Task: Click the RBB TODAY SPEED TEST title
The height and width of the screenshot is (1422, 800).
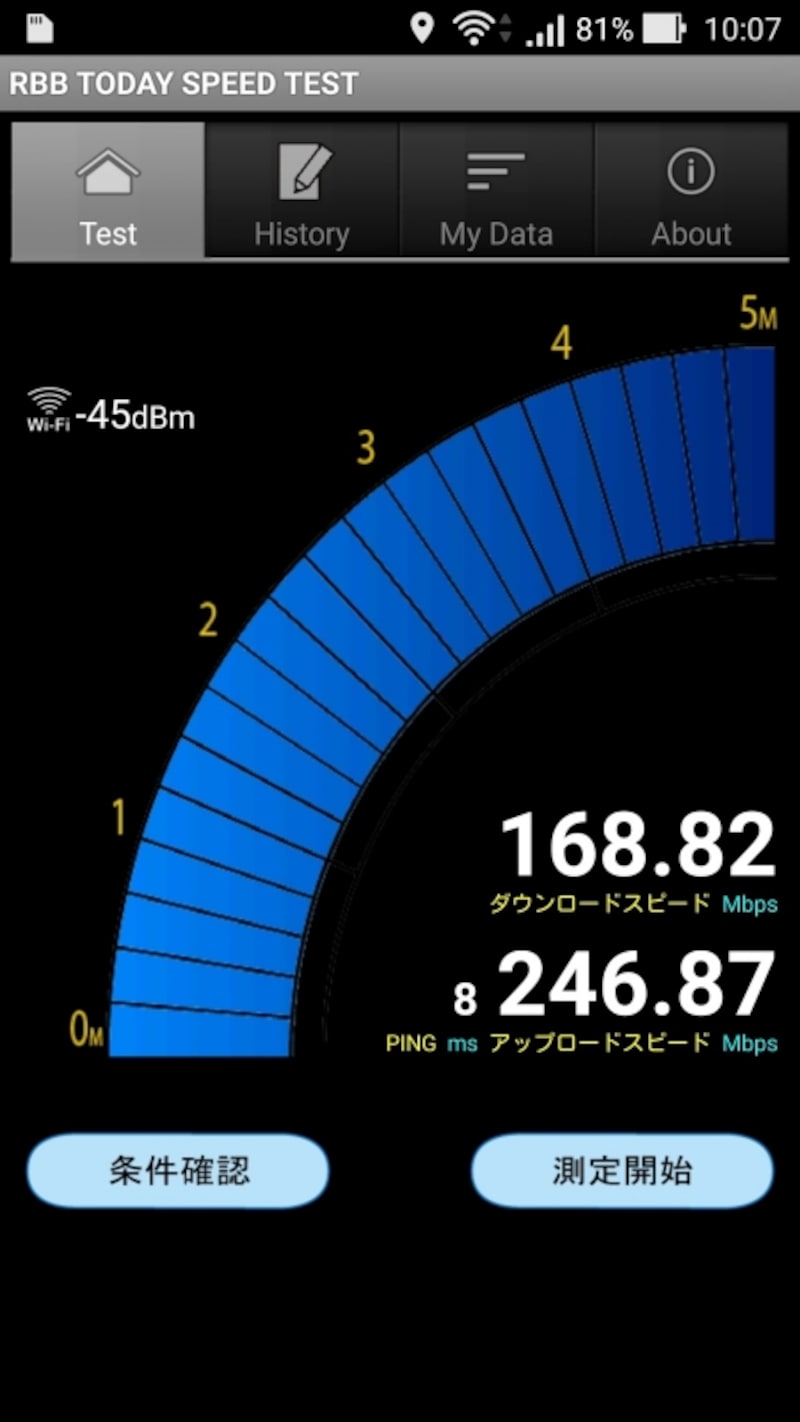Action: 185,84
